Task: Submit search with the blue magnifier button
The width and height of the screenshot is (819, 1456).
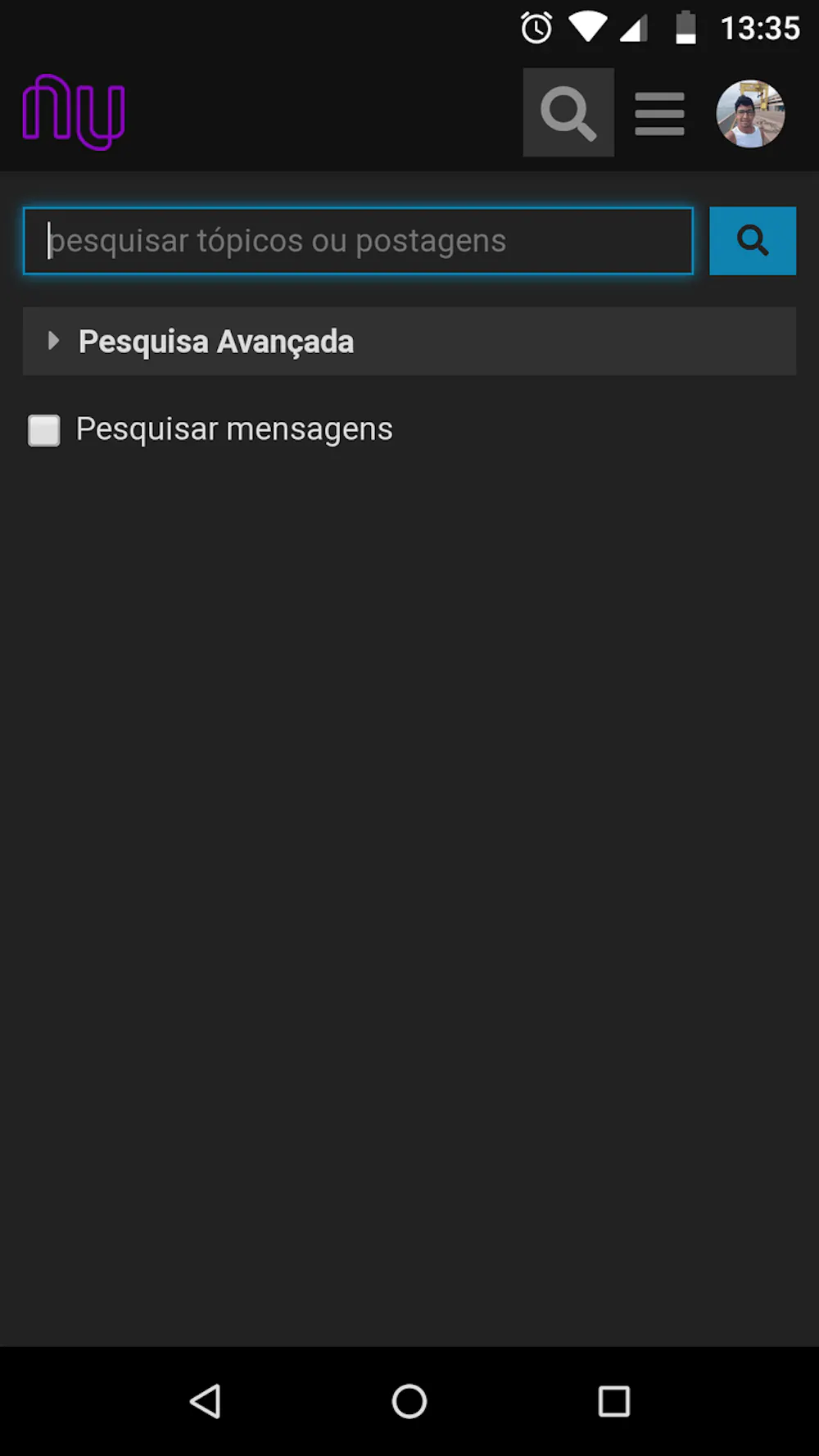Action: (x=752, y=241)
